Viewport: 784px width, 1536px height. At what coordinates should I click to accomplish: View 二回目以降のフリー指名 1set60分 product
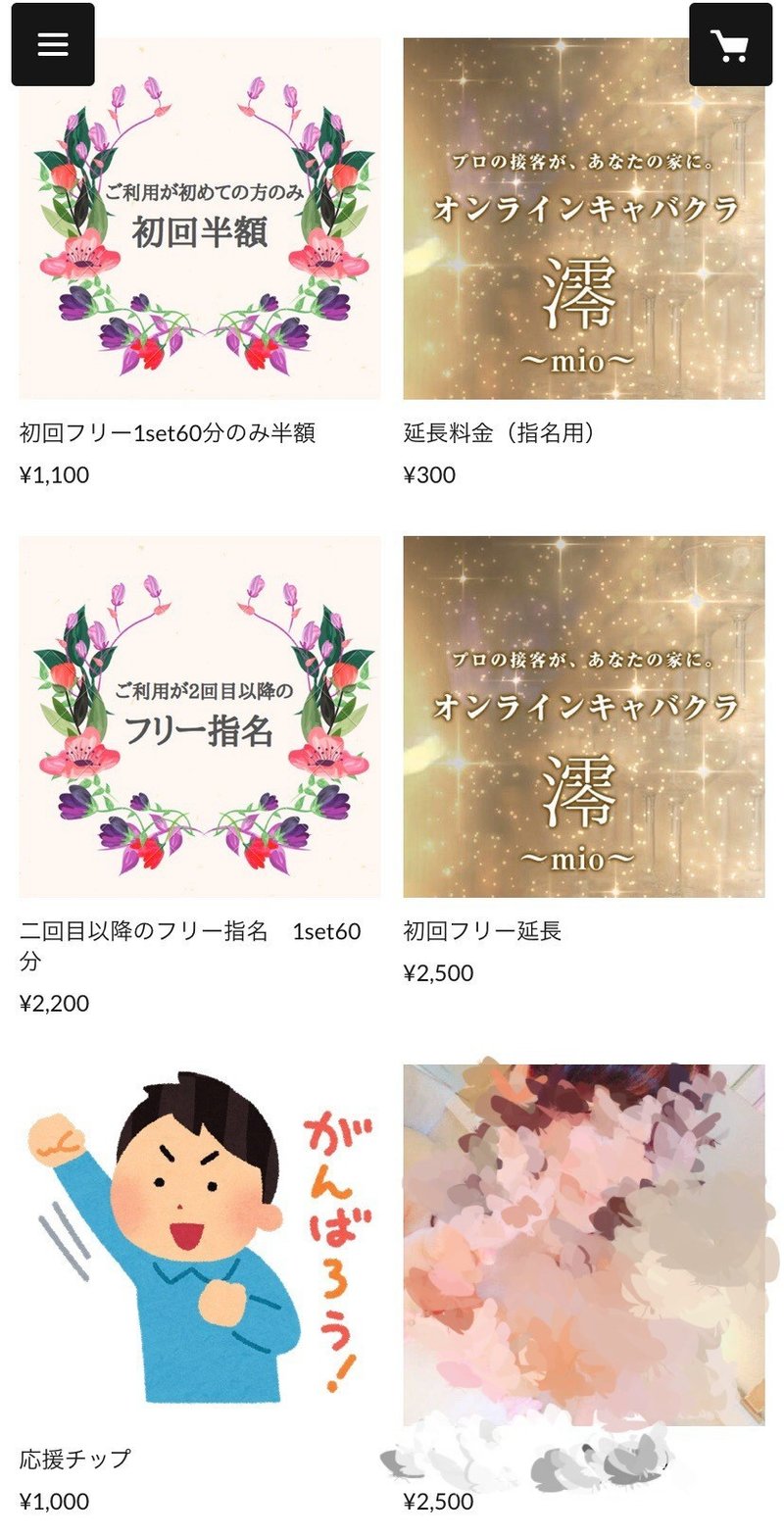point(200,776)
